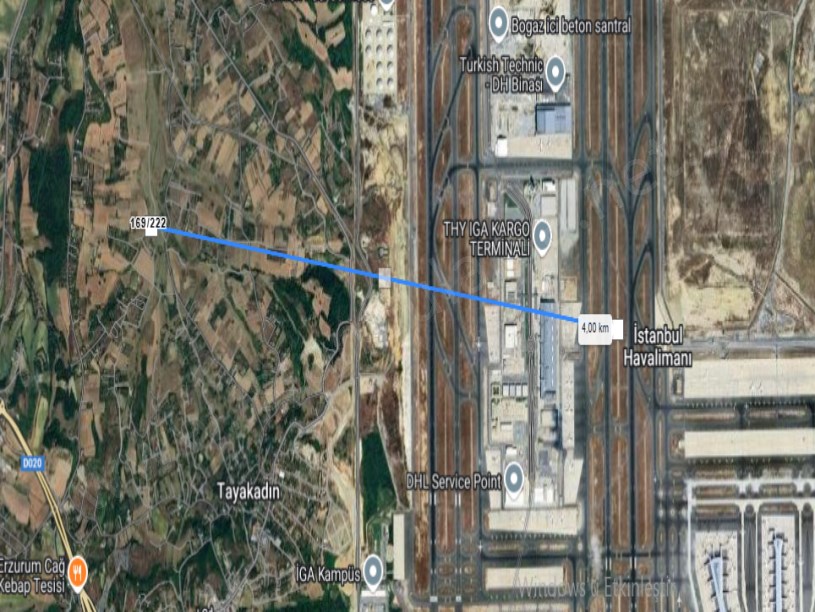Screen dimensions: 815x612
Task: Tap the THY IGA KARGO TERMINALI pin
Action: coord(542,236)
